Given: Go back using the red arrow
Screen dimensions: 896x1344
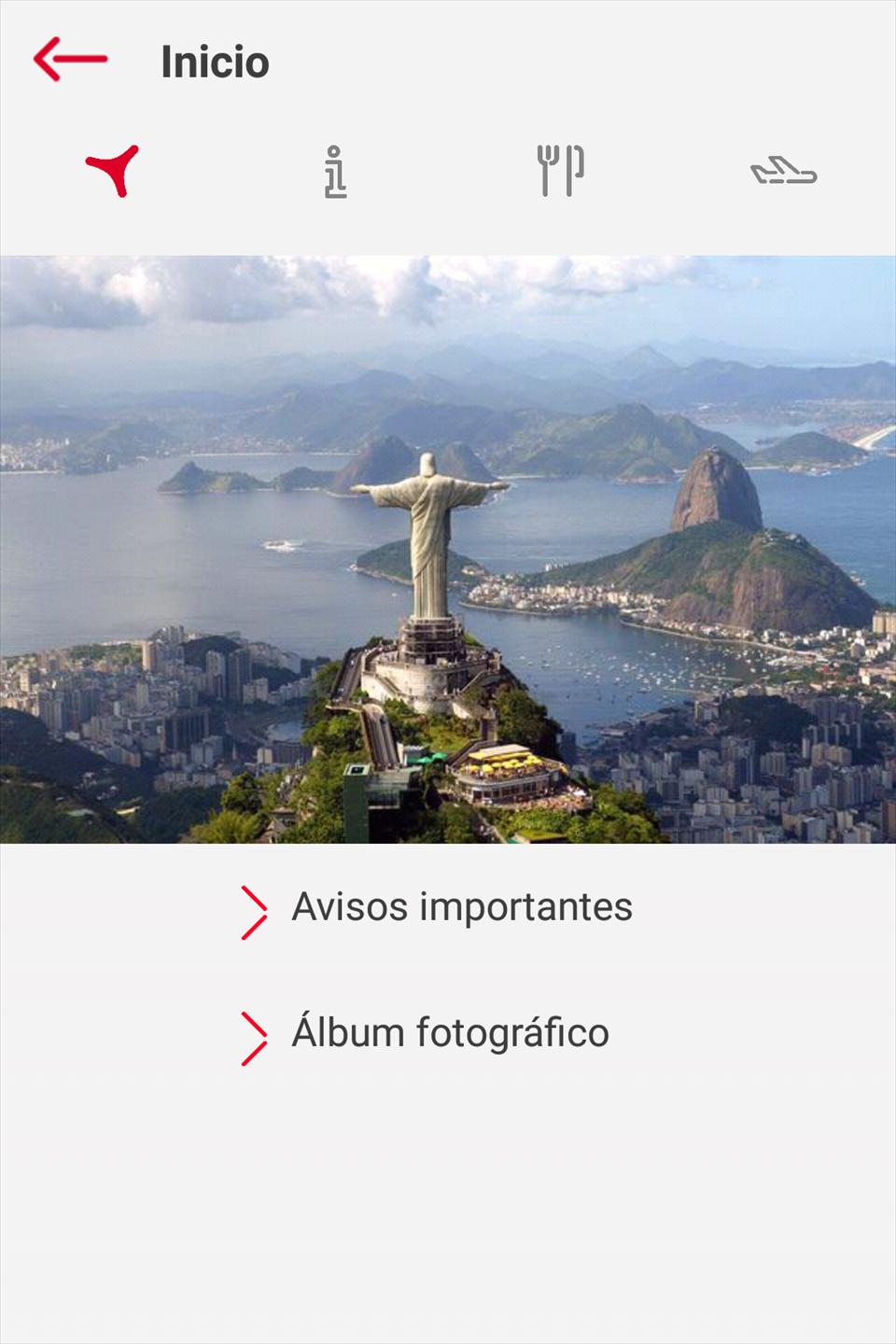Looking at the screenshot, I should 71,60.
